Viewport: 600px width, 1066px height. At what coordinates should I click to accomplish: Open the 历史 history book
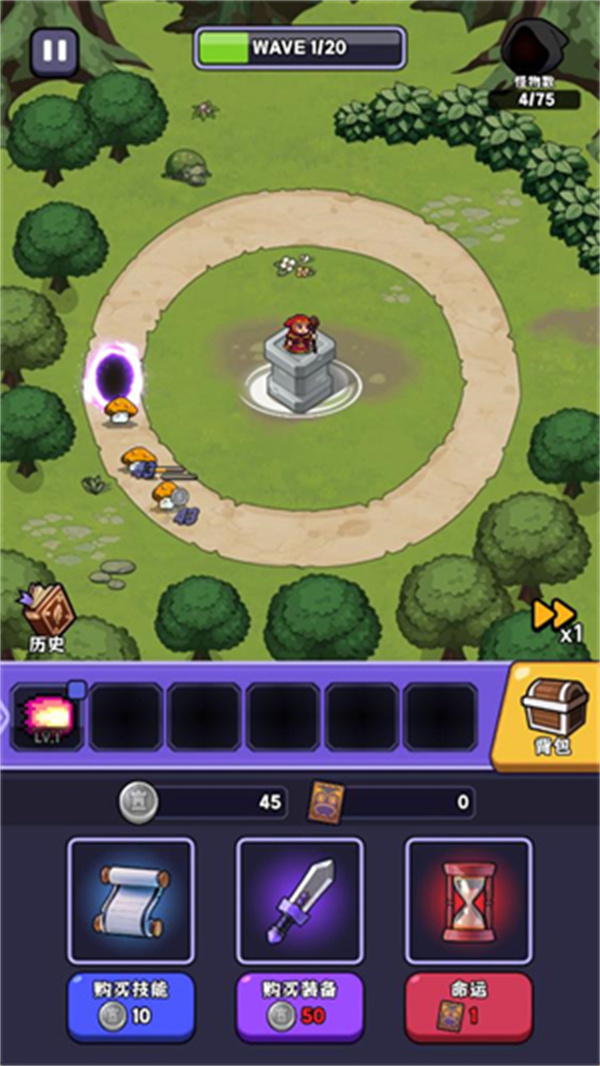pyautogui.click(x=44, y=619)
